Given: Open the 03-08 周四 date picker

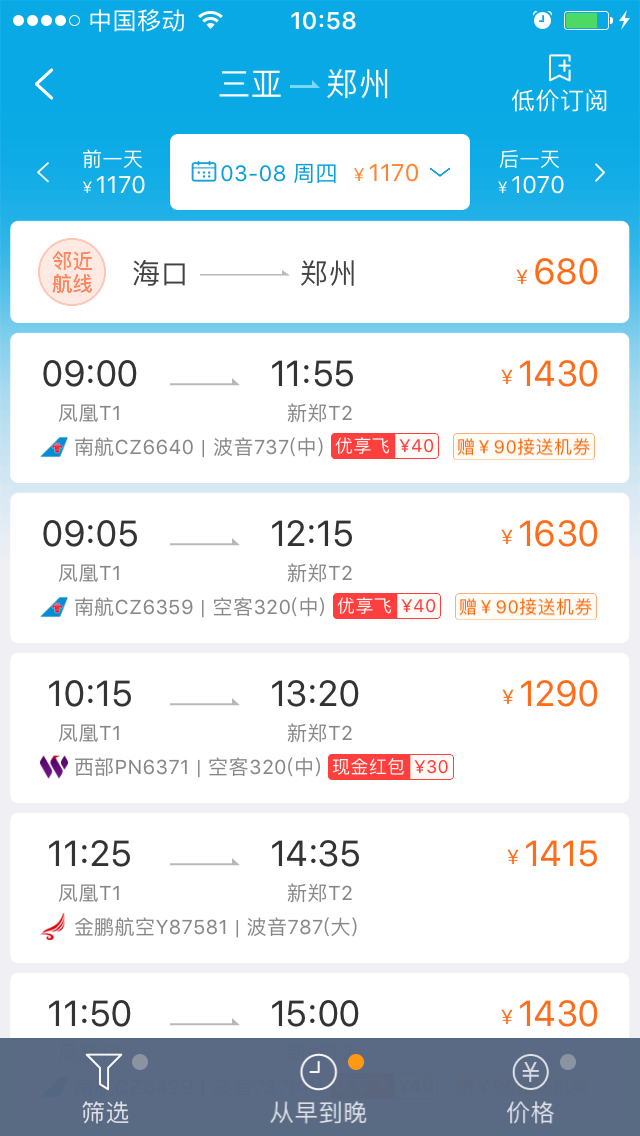Looking at the screenshot, I should pyautogui.click(x=320, y=172).
